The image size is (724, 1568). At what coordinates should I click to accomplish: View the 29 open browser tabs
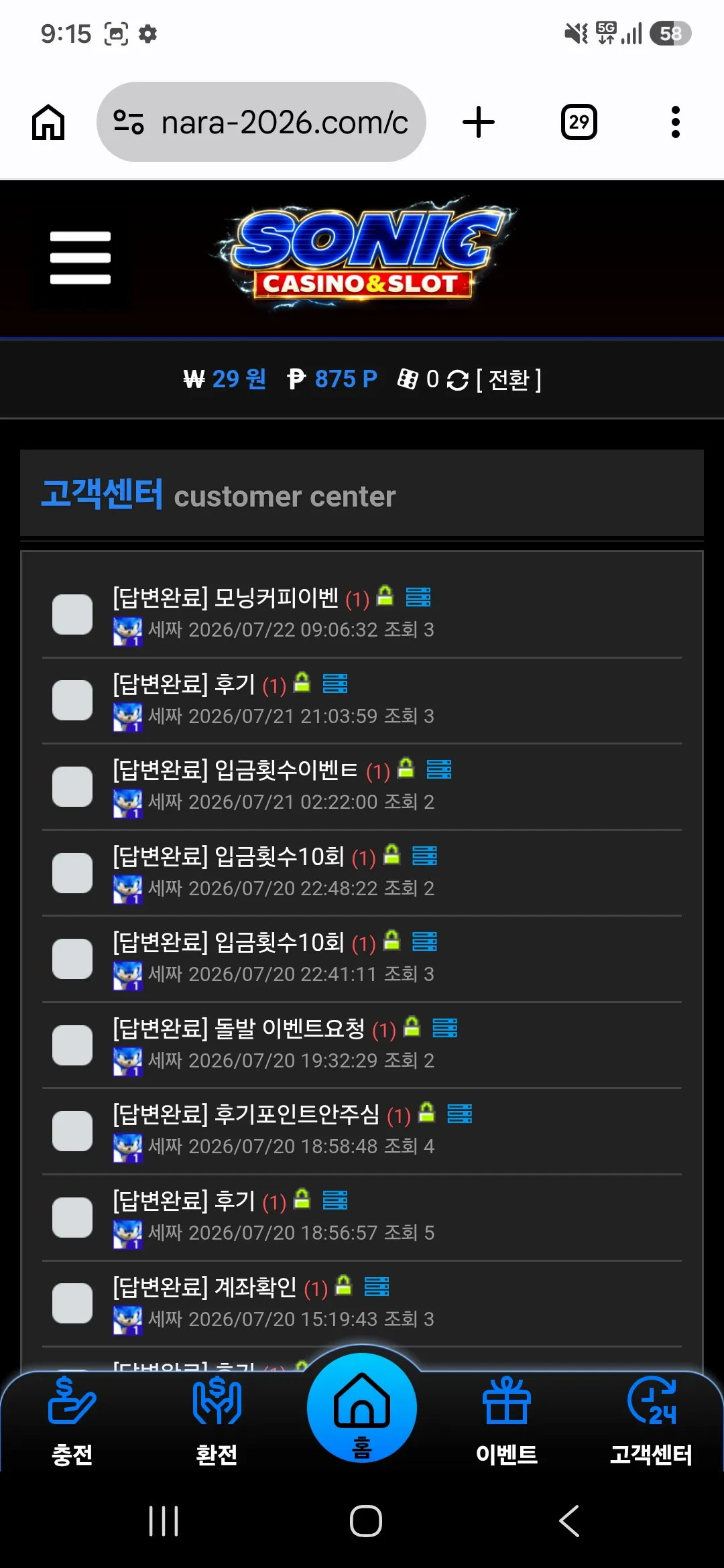[579, 122]
